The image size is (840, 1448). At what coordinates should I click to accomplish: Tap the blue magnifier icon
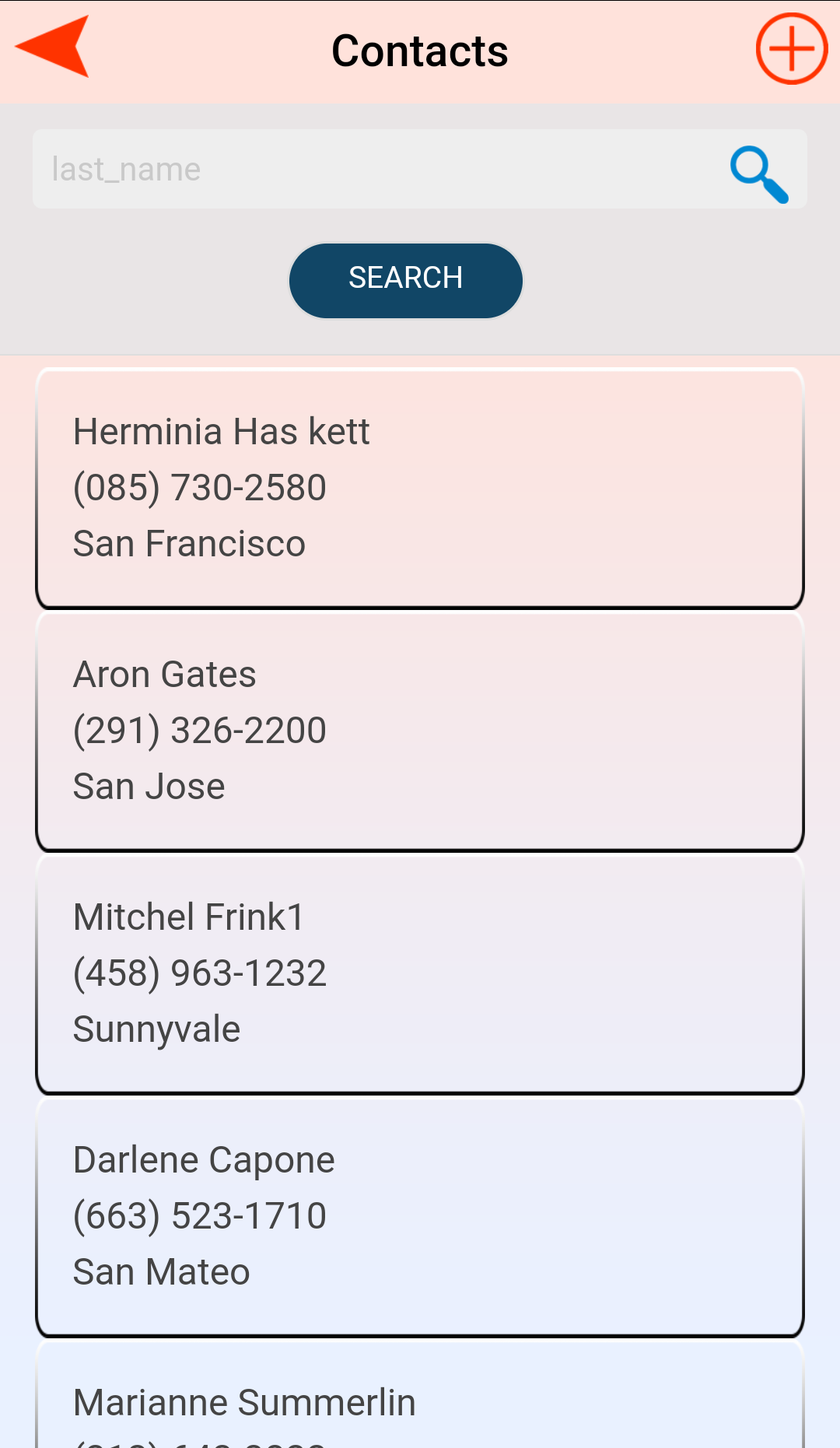(x=759, y=174)
